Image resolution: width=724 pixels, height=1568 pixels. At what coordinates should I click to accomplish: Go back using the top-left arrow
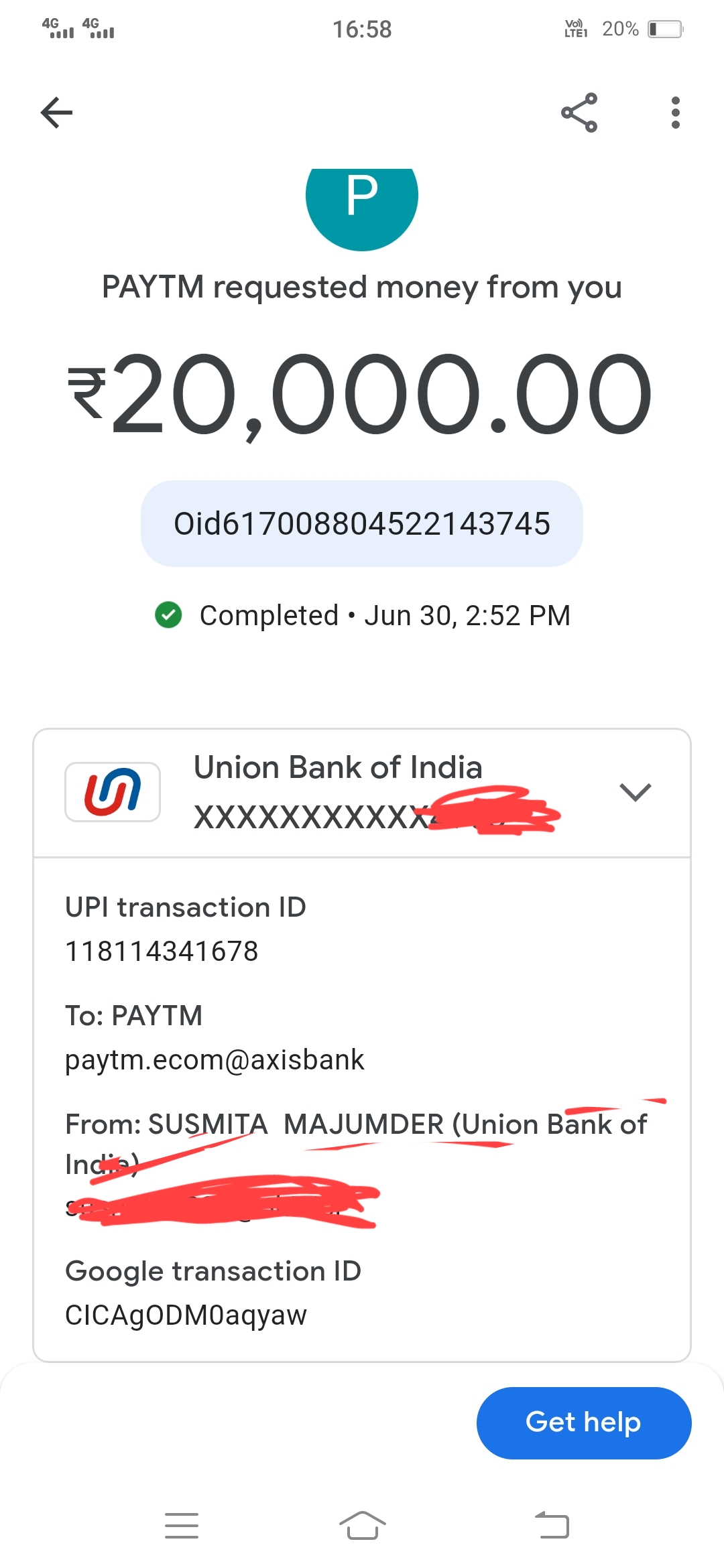click(x=56, y=113)
